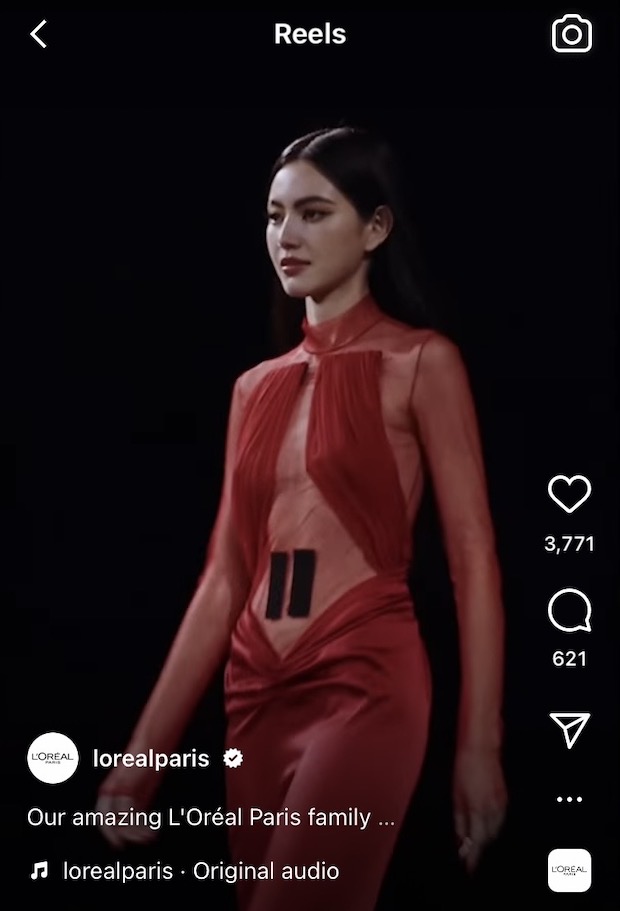This screenshot has height=911, width=620.
Task: Open the comments on this reel
Action: pos(569,611)
